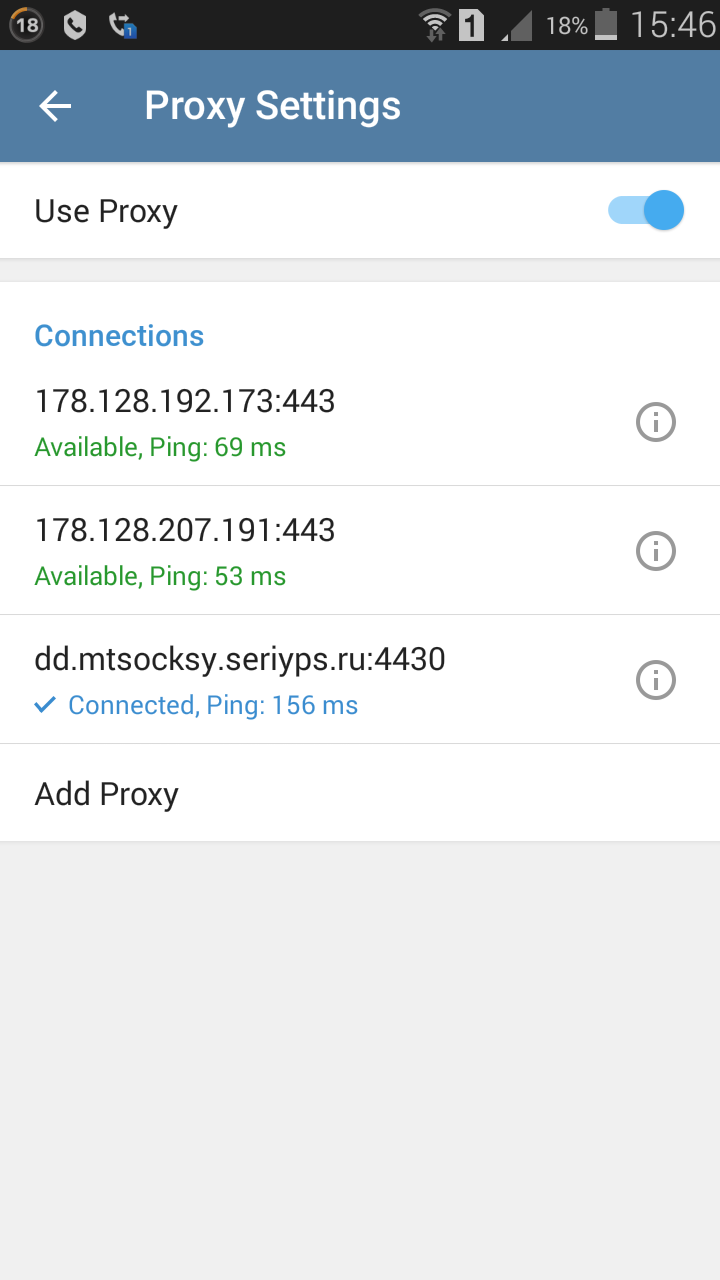Add a new proxy
The image size is (720, 1280).
[107, 794]
